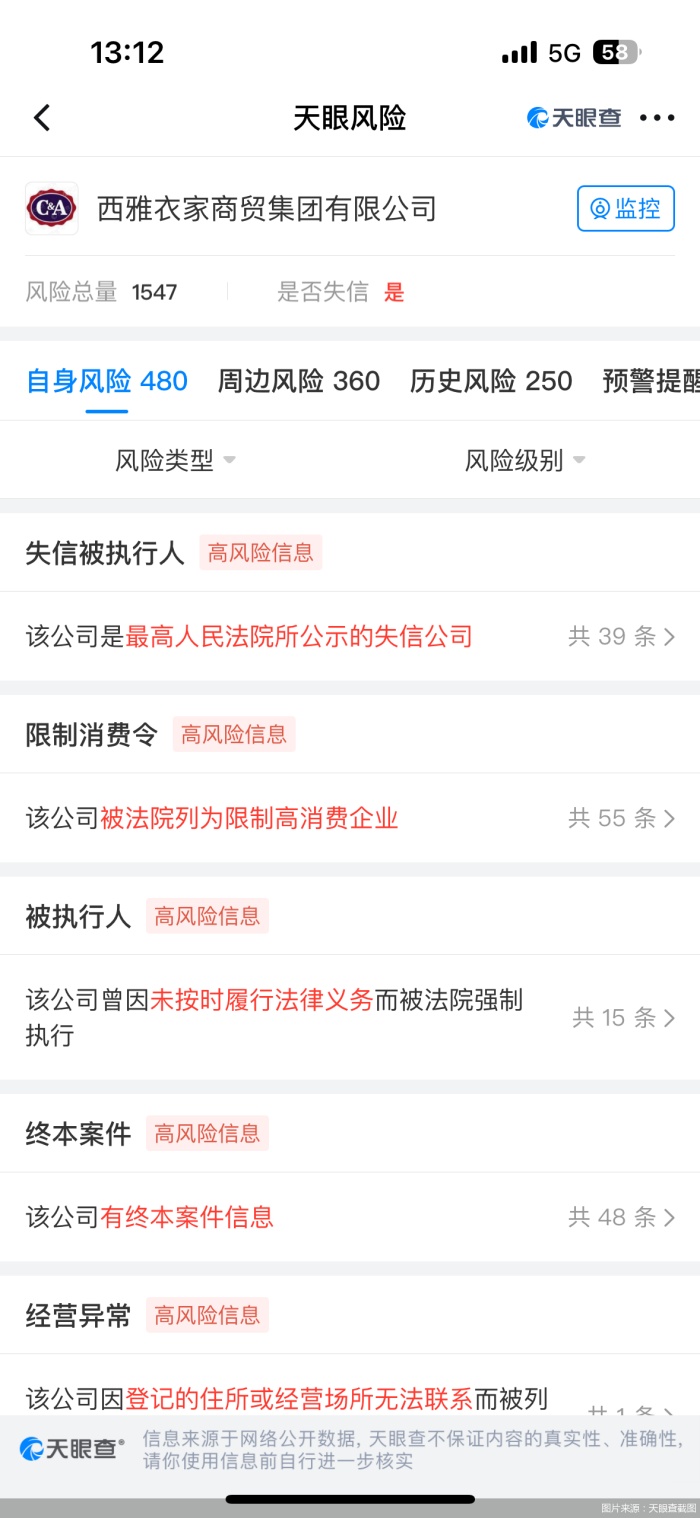
Task: Open the three-dot overflow menu
Action: (657, 118)
